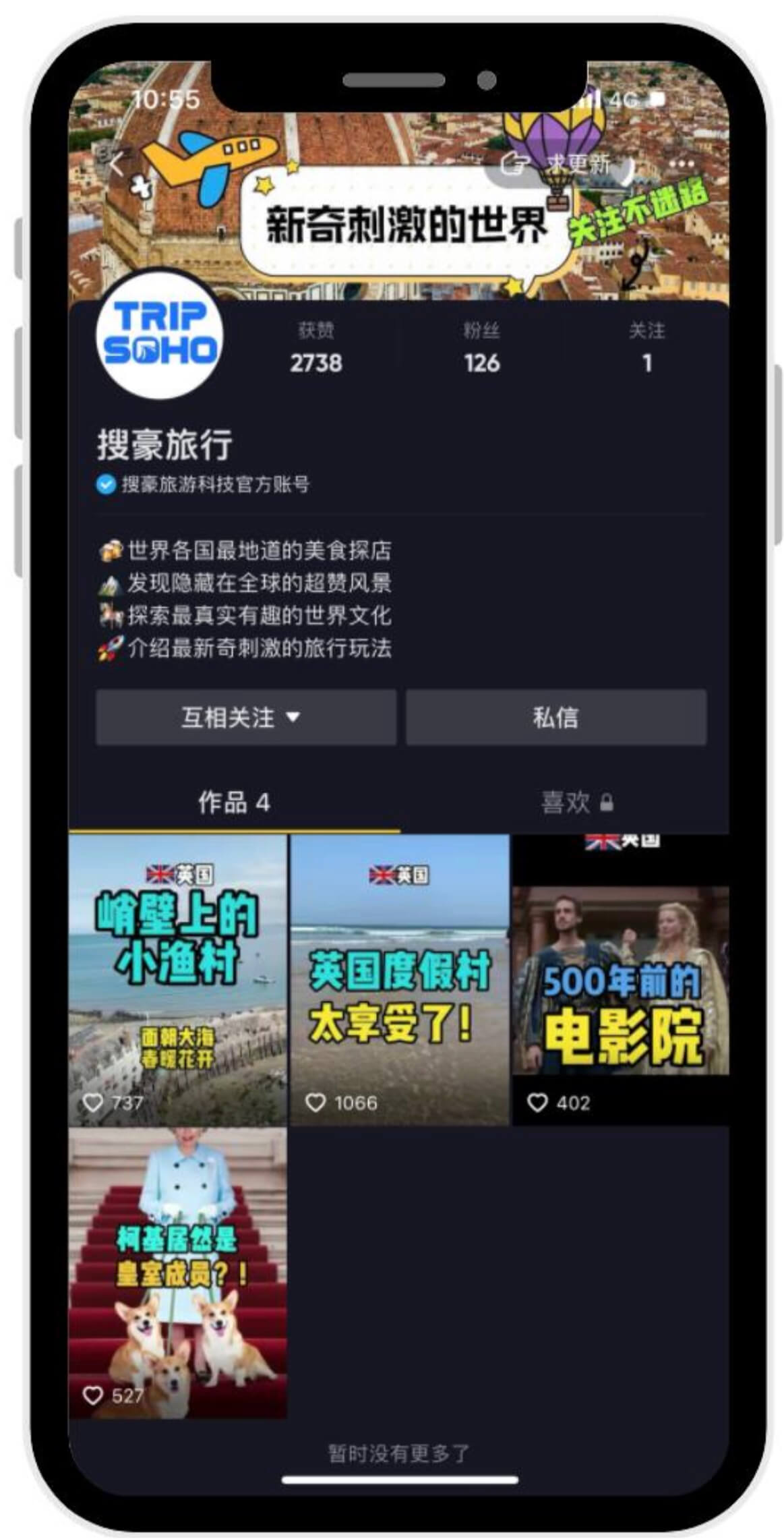The height and width of the screenshot is (1539, 784).
Task: Open the three-dot overflow menu
Action: (x=681, y=164)
